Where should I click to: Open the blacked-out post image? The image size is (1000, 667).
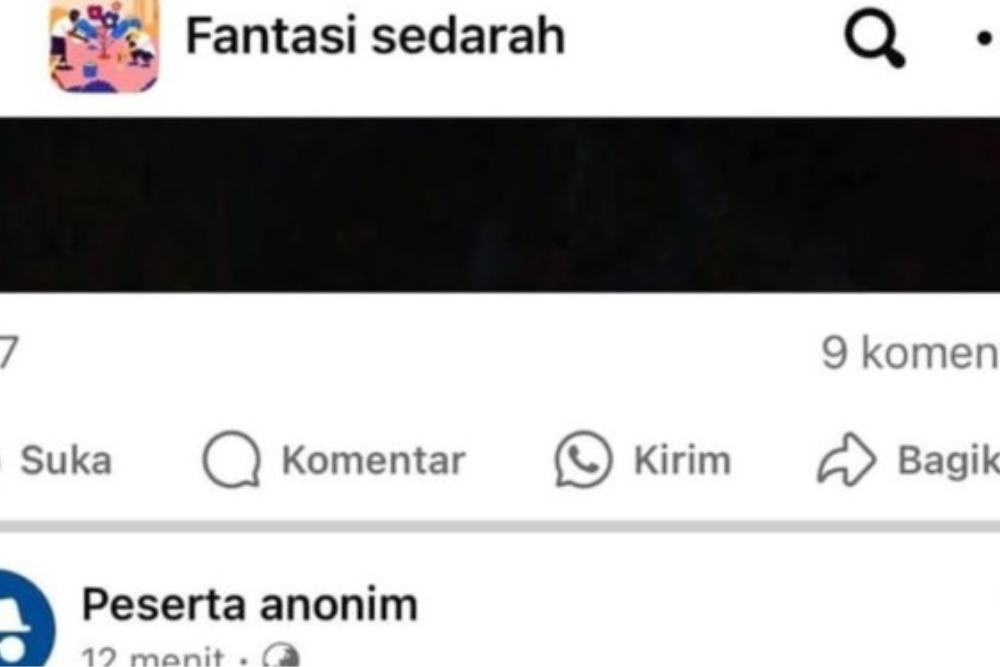point(500,205)
